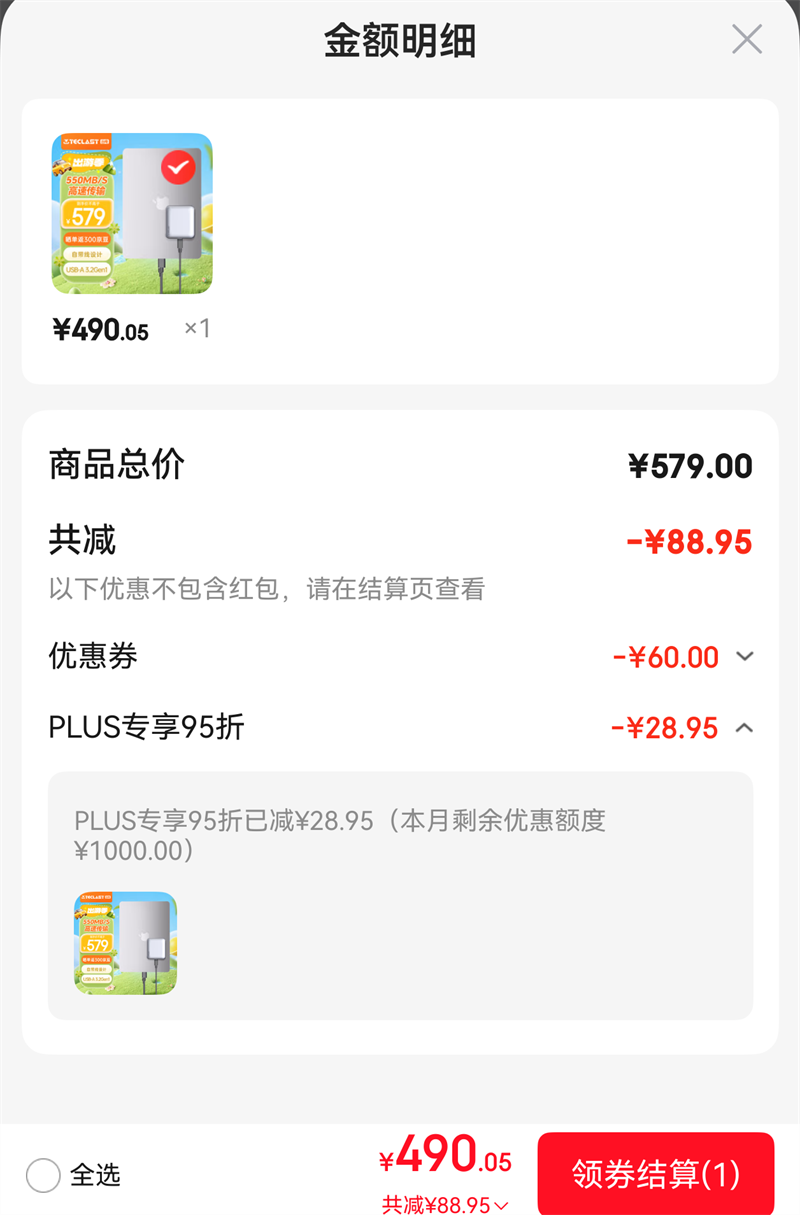
Task: Click the 优惠券 coupon label
Action: click(x=92, y=656)
